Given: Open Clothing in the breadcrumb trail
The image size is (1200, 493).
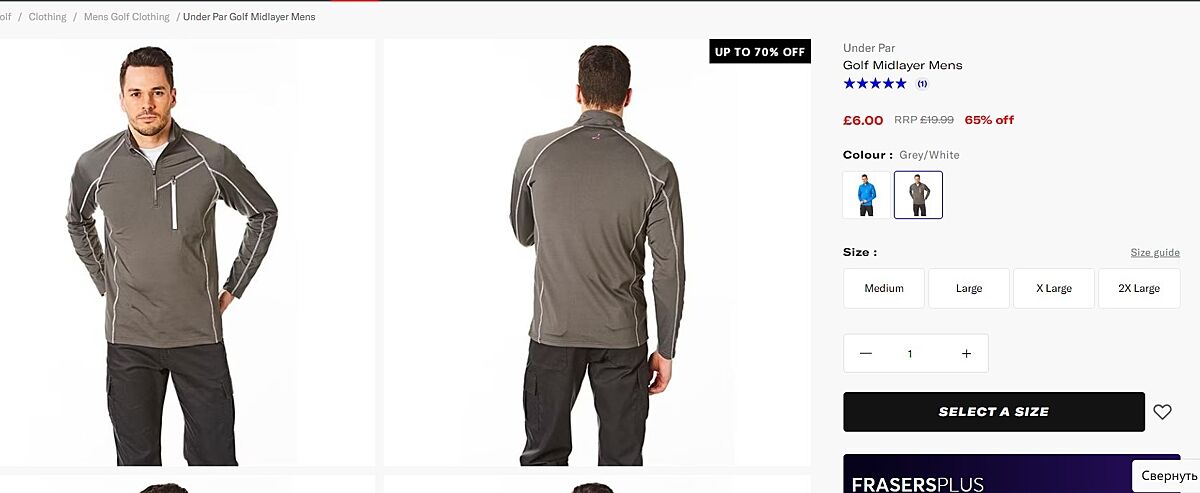Looking at the screenshot, I should coord(47,17).
